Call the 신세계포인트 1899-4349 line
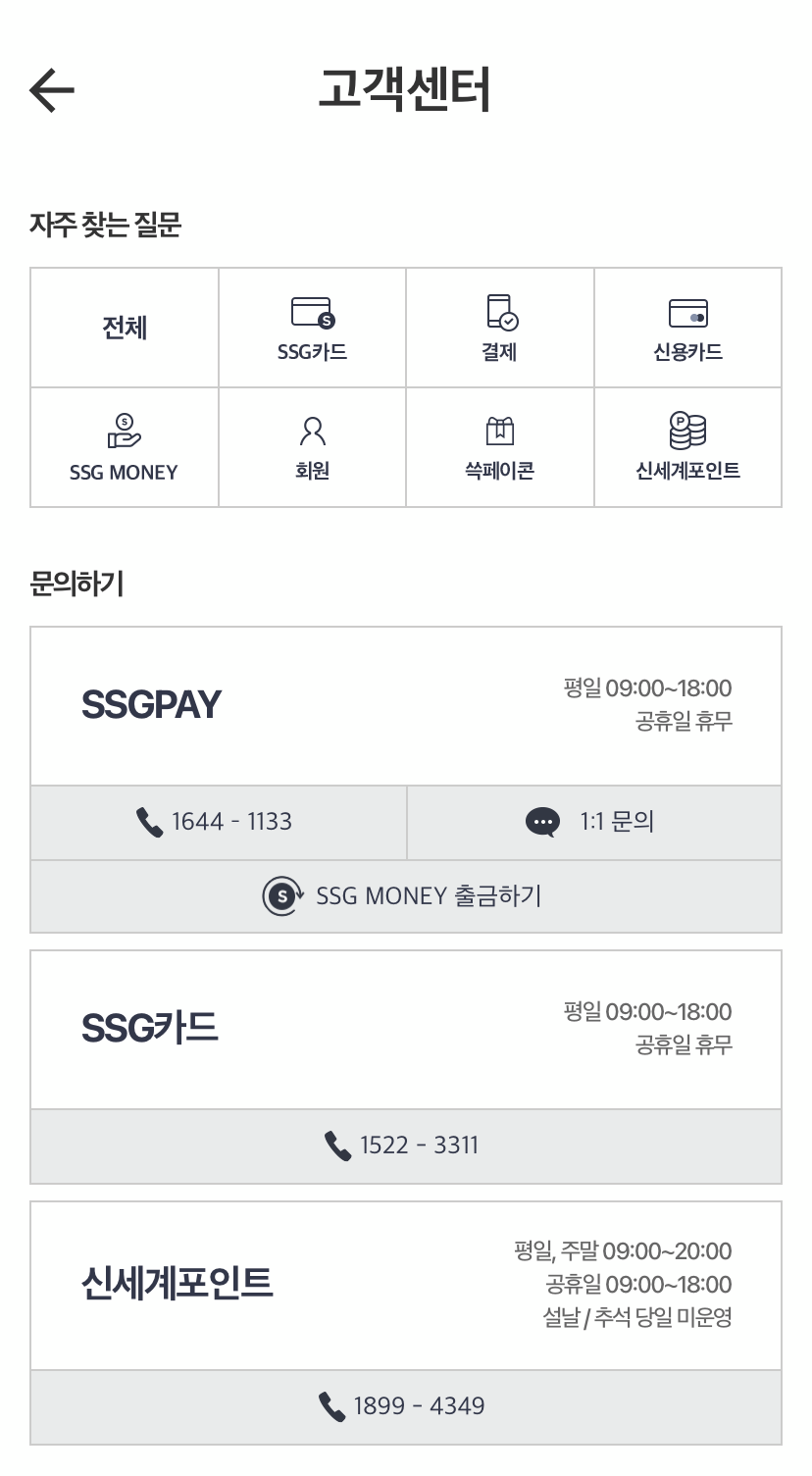The image size is (812, 1476). coord(405,1406)
